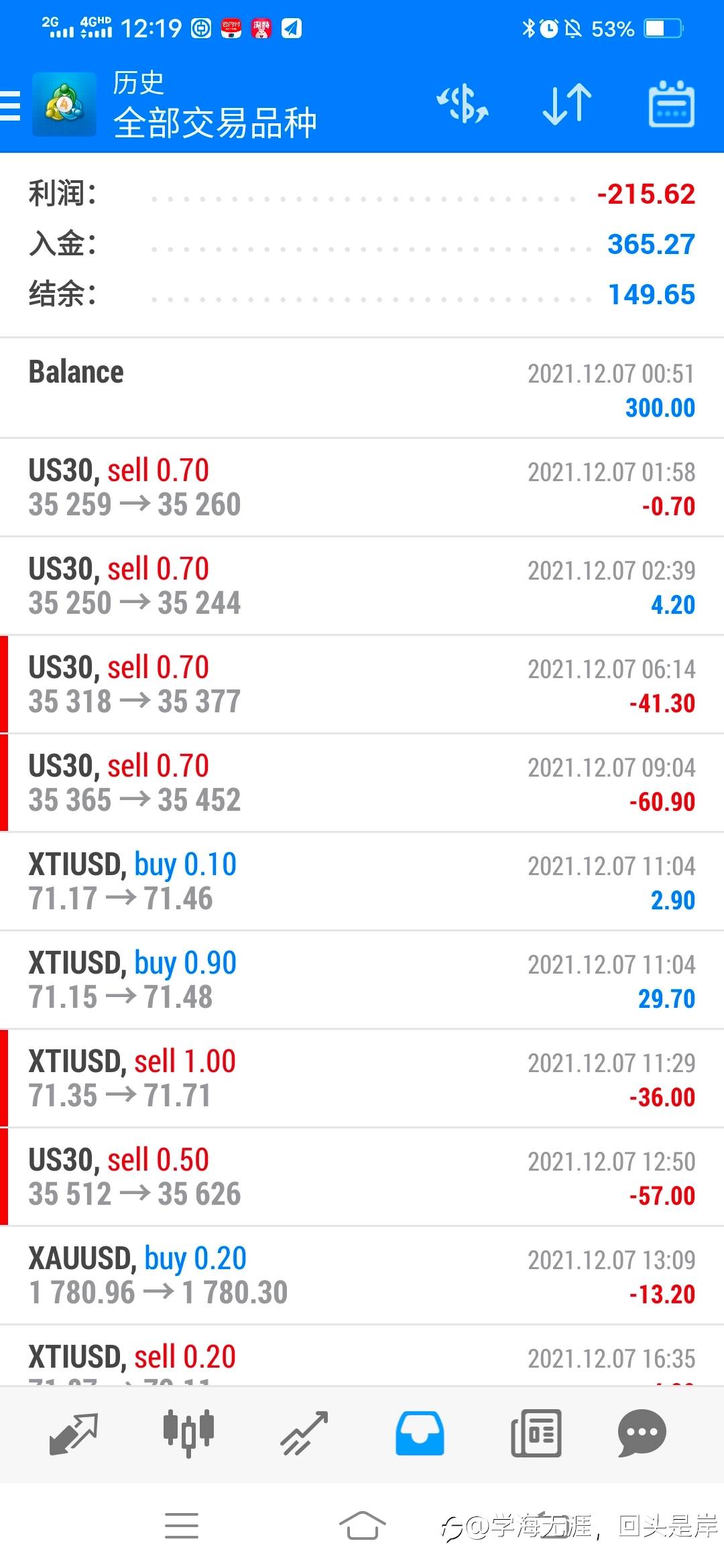
Task: Expand the XTIUSD sell 1.00 trade
Action: (362, 1078)
